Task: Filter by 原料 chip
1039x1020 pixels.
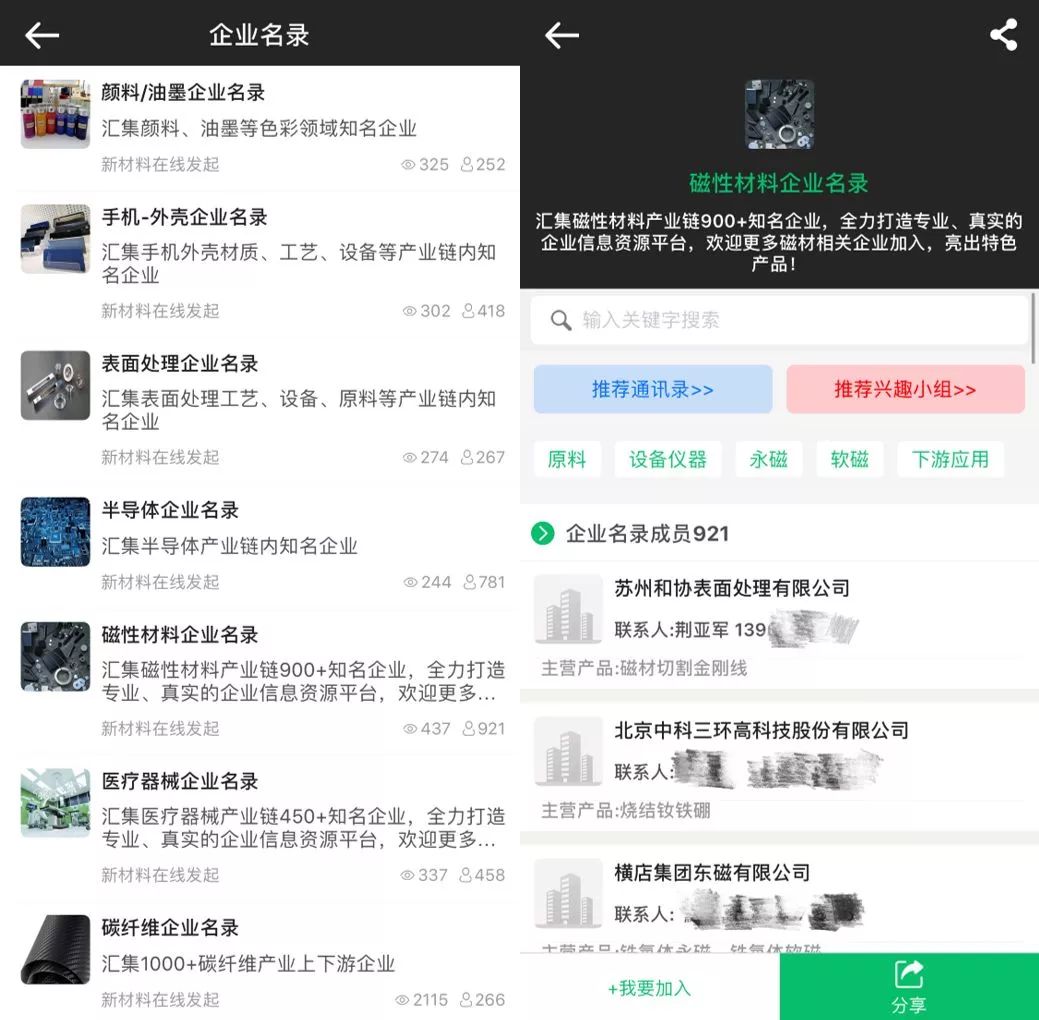Action: pos(567,460)
